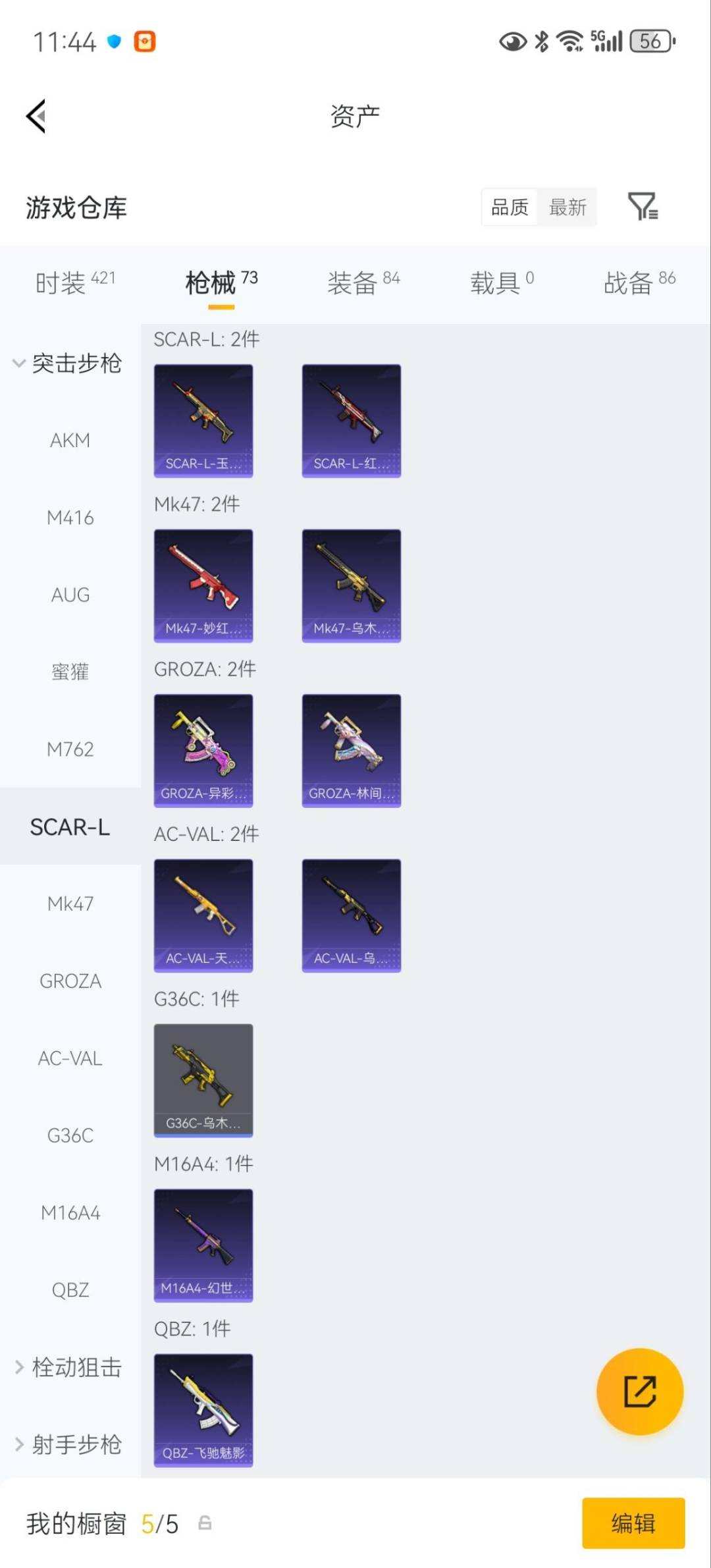This screenshot has width=711, height=1568.
Task: Select AKM in the sidebar
Action: [x=70, y=440]
